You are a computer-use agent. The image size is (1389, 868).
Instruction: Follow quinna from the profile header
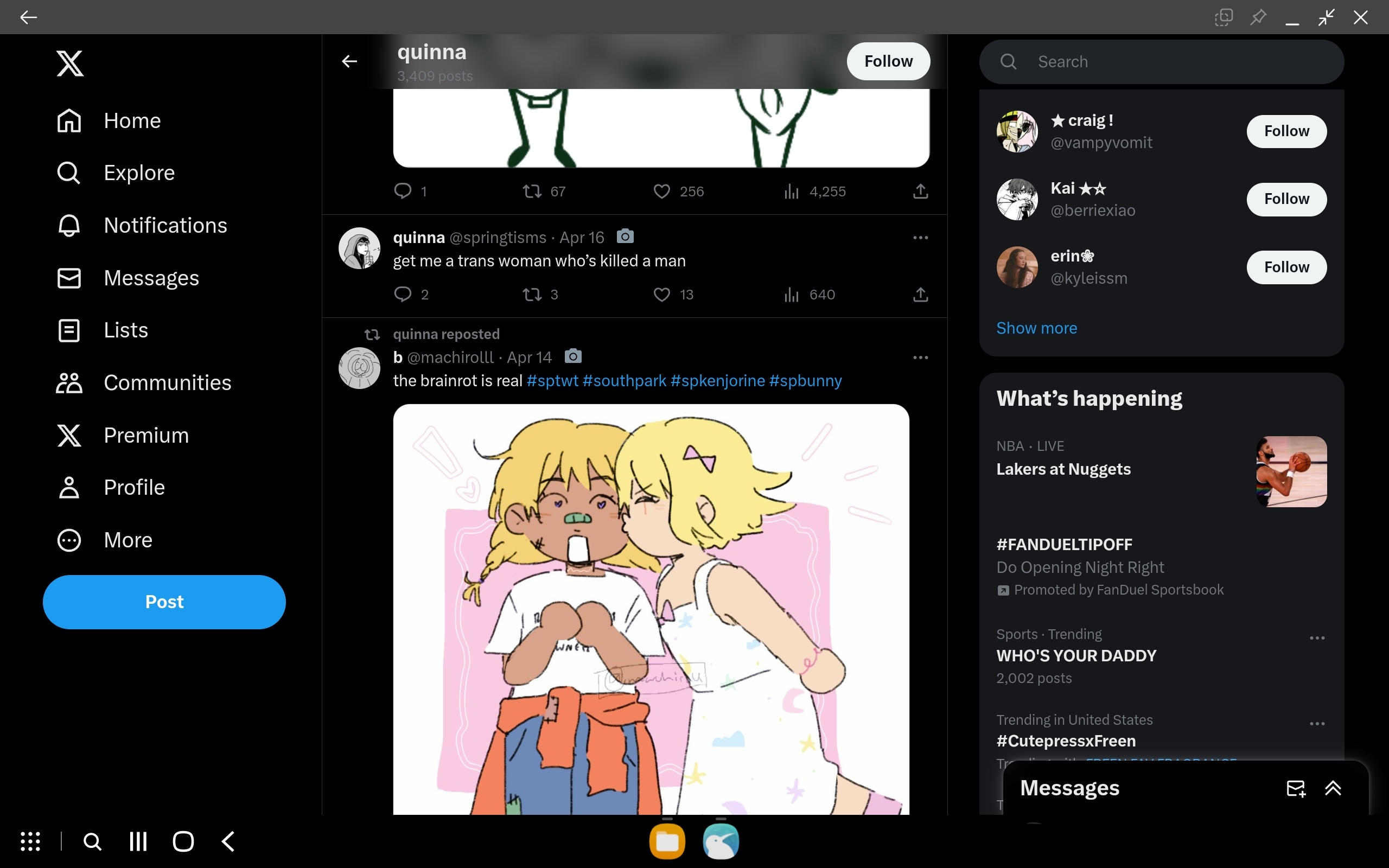click(888, 61)
